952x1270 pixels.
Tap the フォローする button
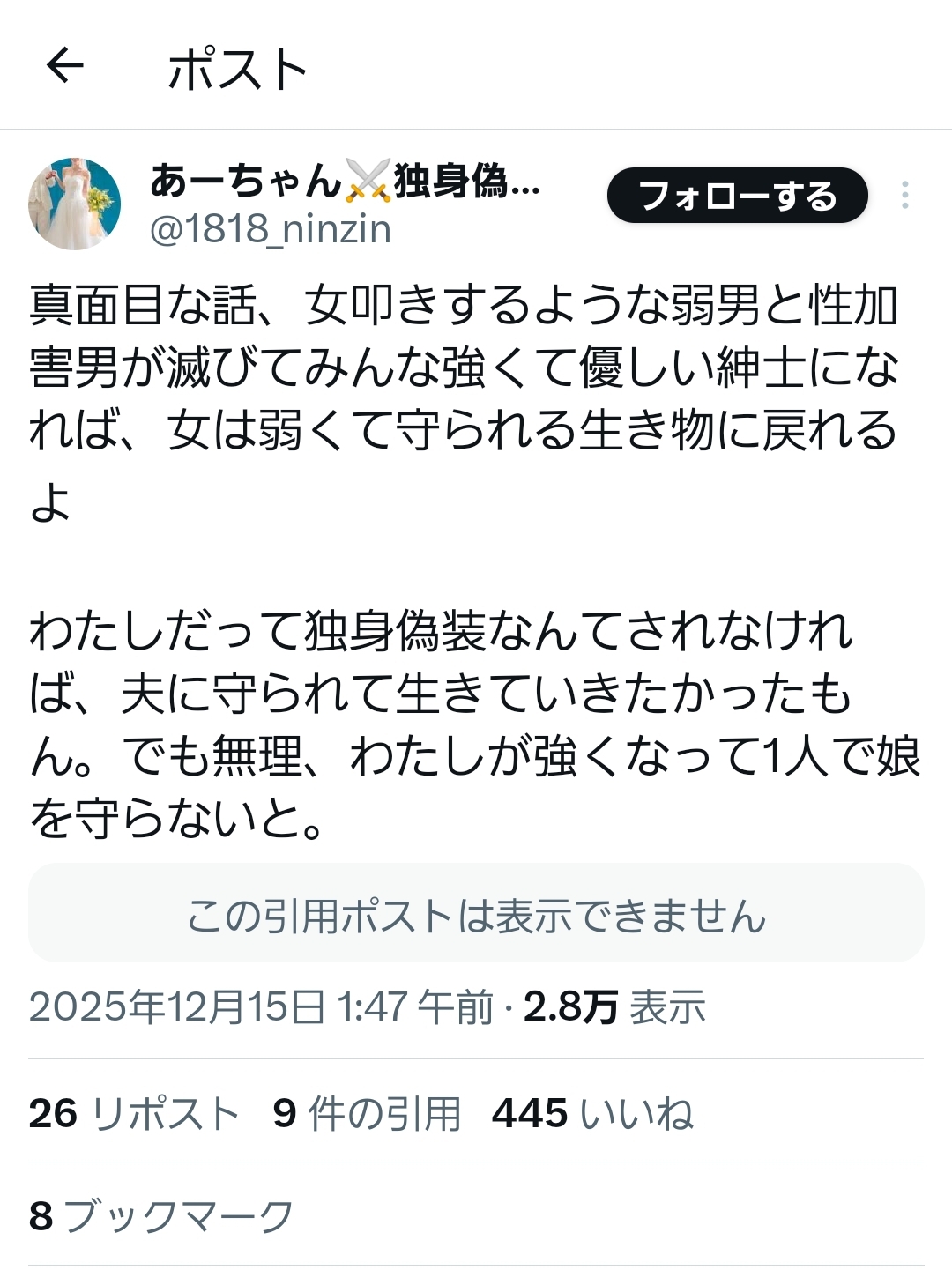[737, 196]
